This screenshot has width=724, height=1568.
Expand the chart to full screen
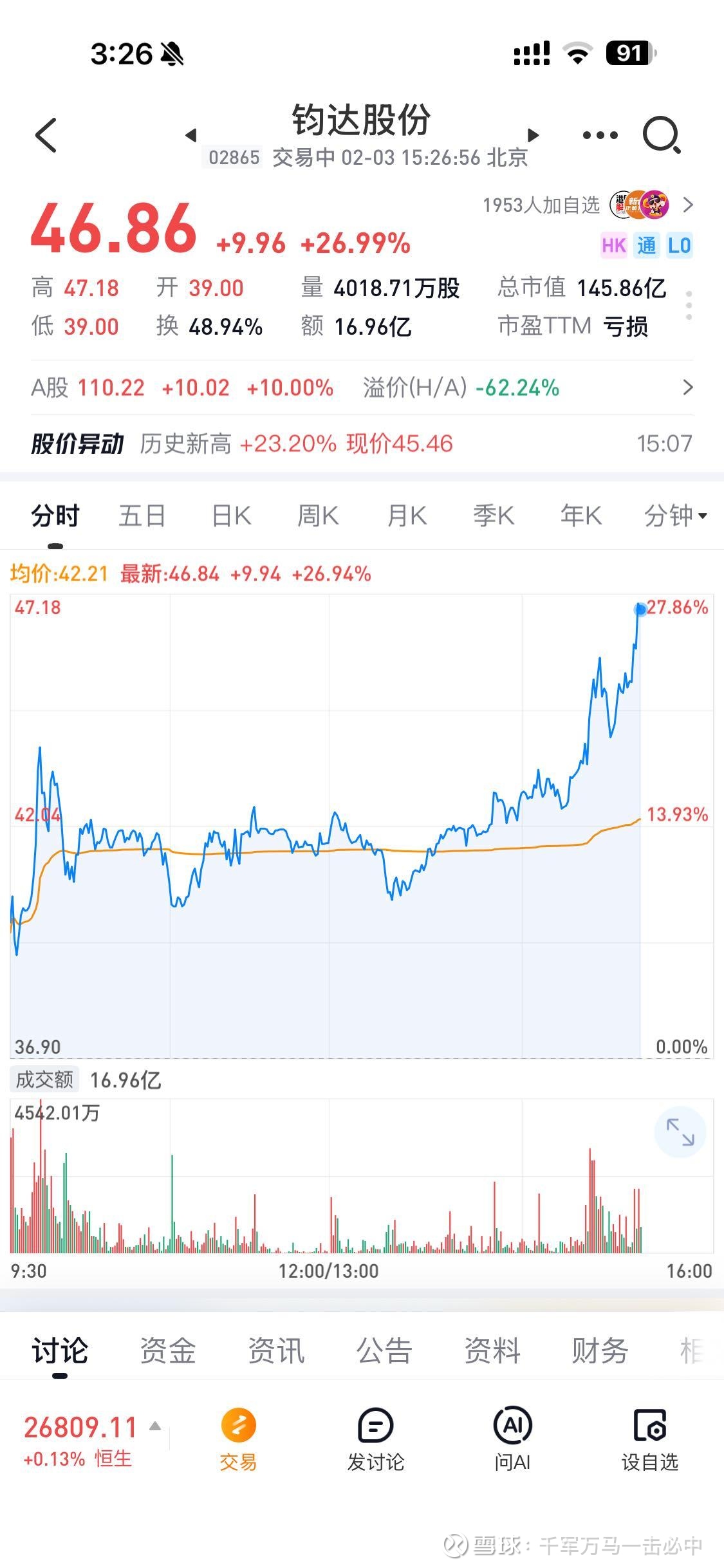click(x=680, y=1132)
